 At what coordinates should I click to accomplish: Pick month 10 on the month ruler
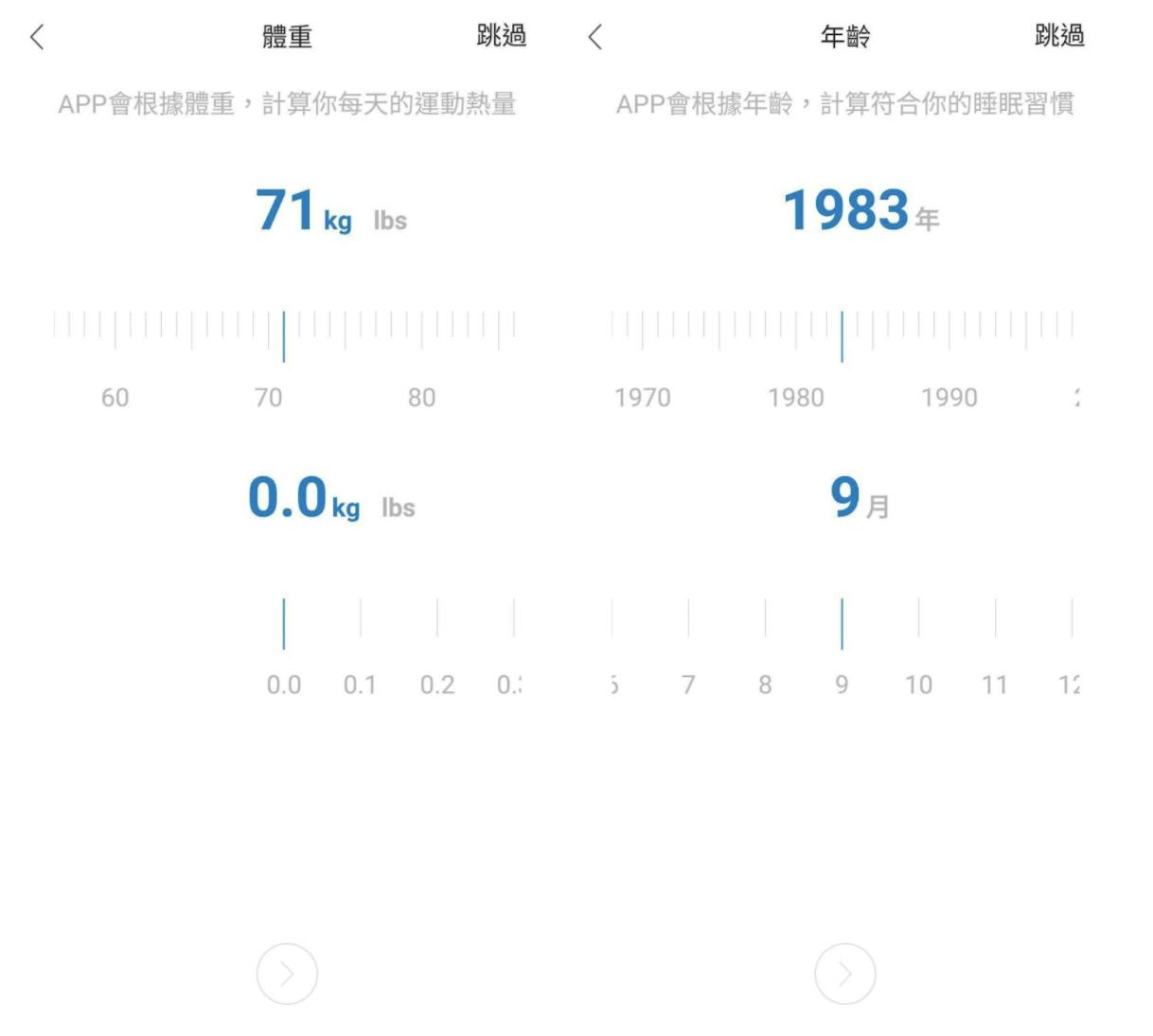(x=918, y=684)
